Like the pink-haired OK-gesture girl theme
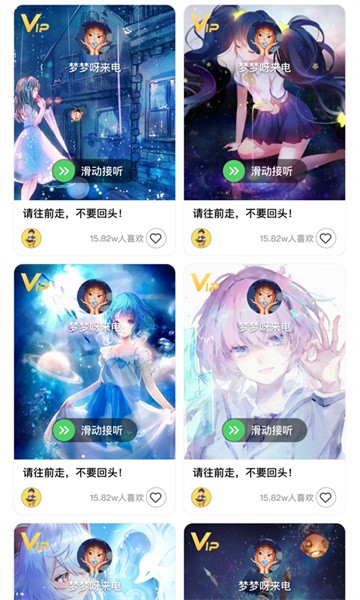This screenshot has width=360, height=600. coord(326,497)
